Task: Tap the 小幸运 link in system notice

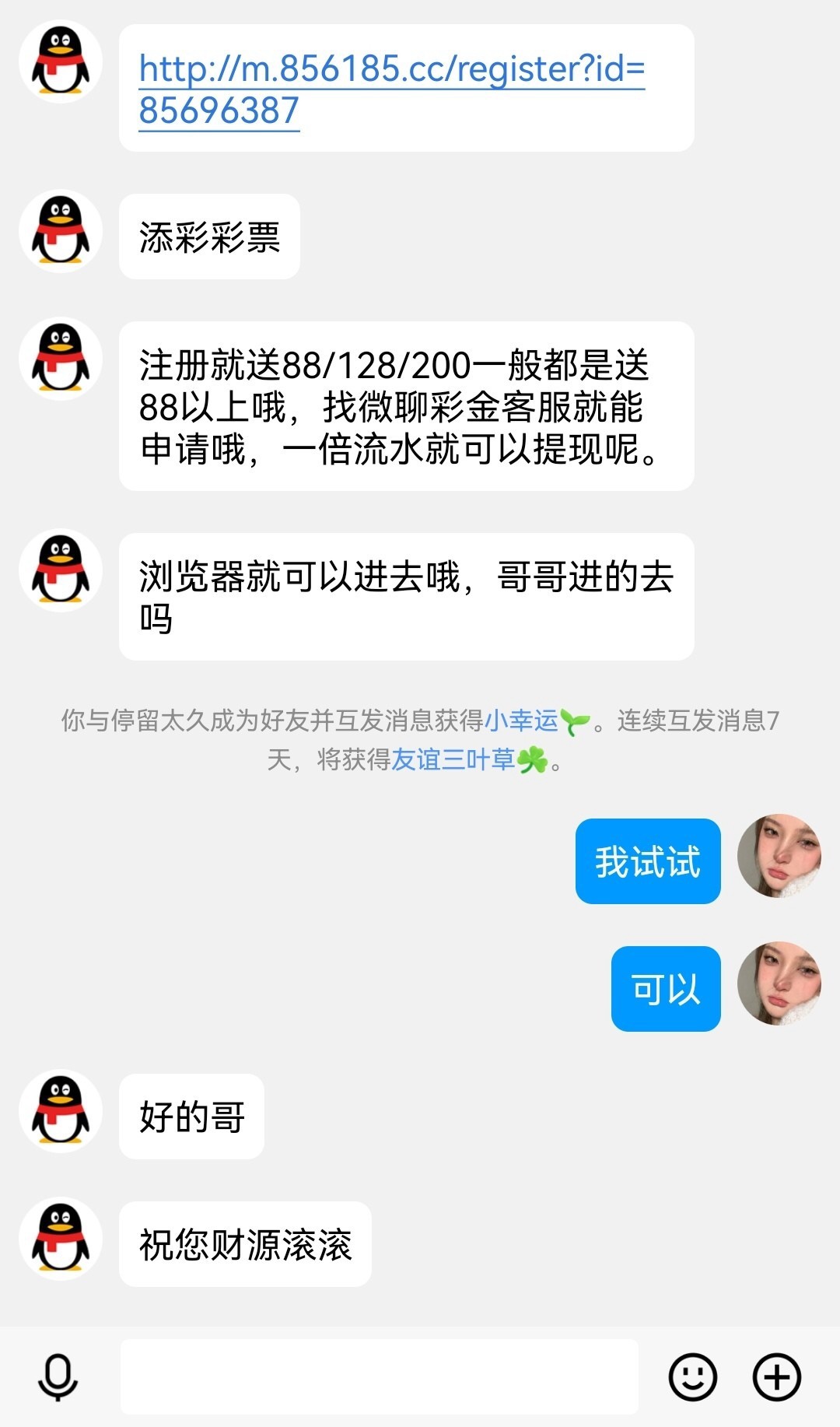Action: click(522, 721)
